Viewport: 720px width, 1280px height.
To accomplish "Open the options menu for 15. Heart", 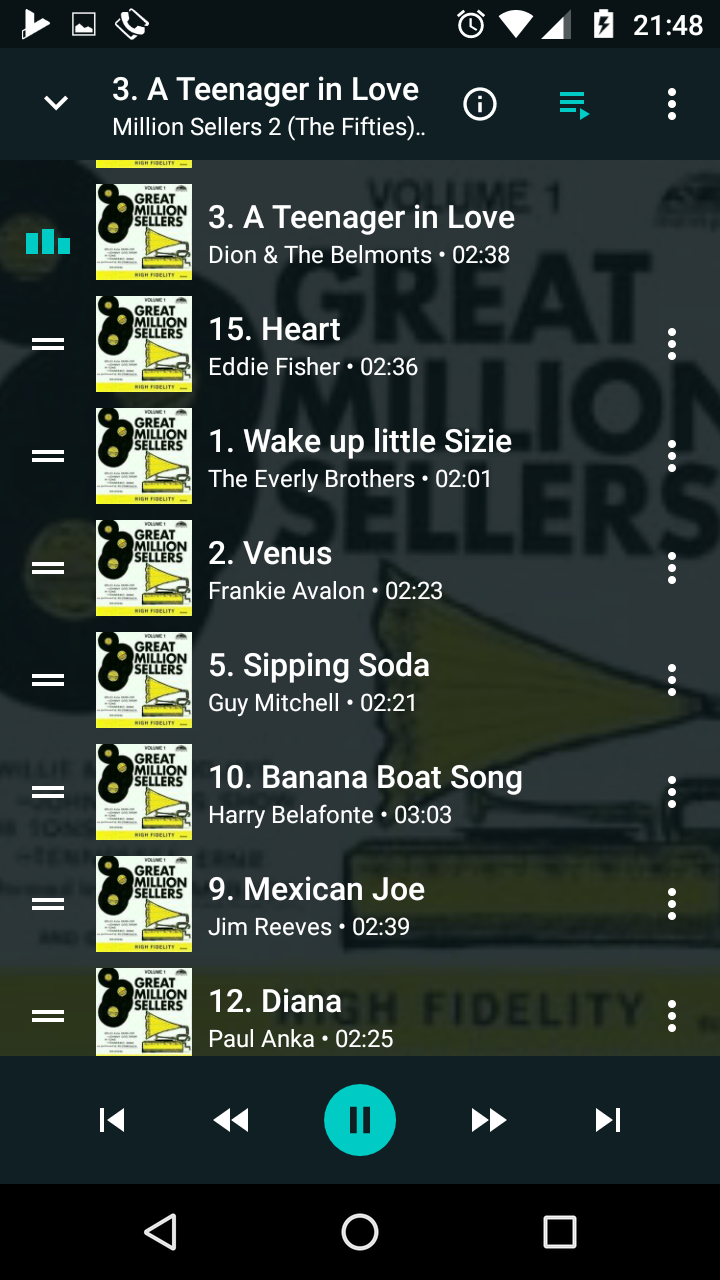I will pyautogui.click(x=672, y=344).
